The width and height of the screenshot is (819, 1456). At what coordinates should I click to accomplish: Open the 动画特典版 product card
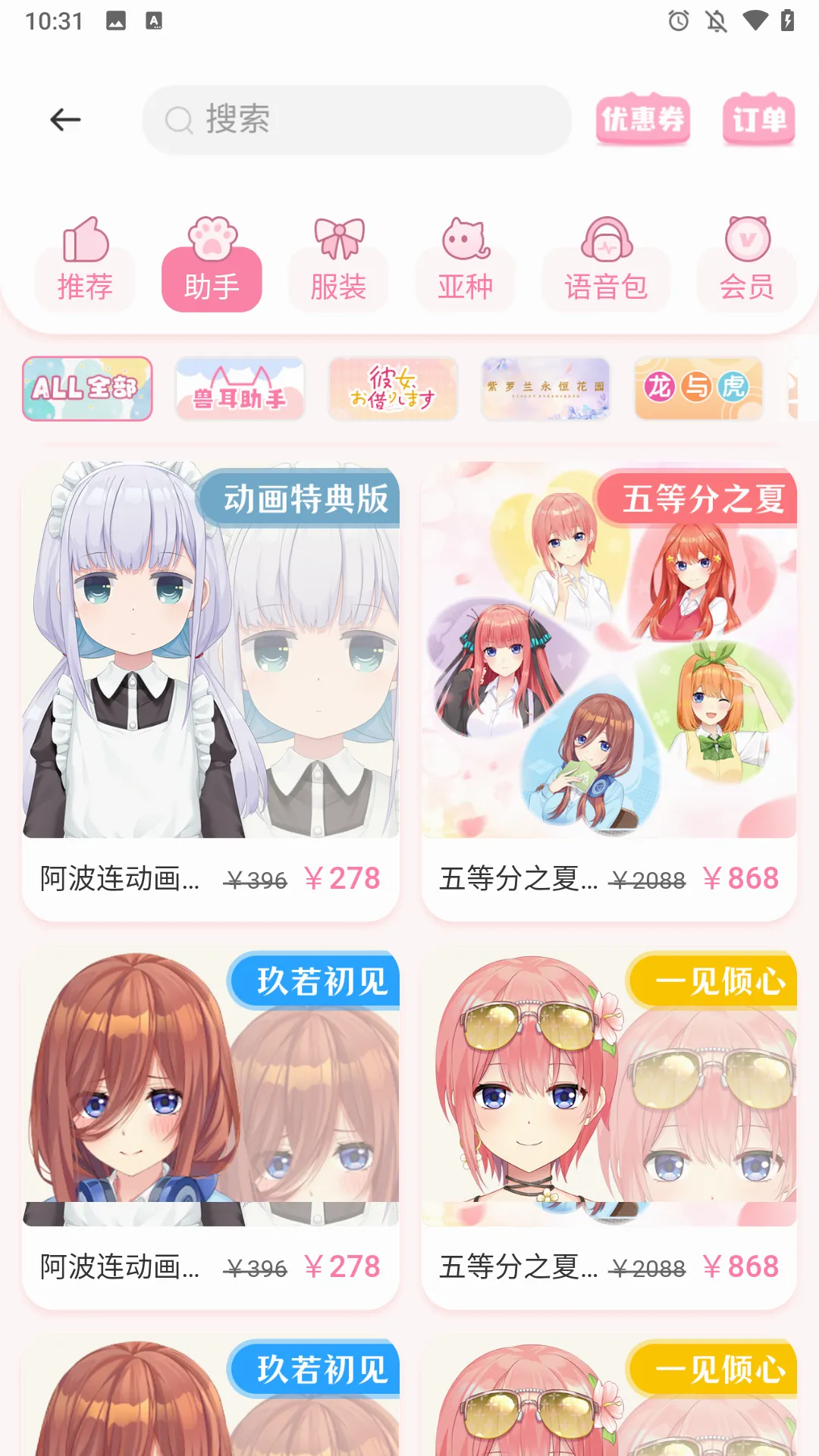coord(211,692)
